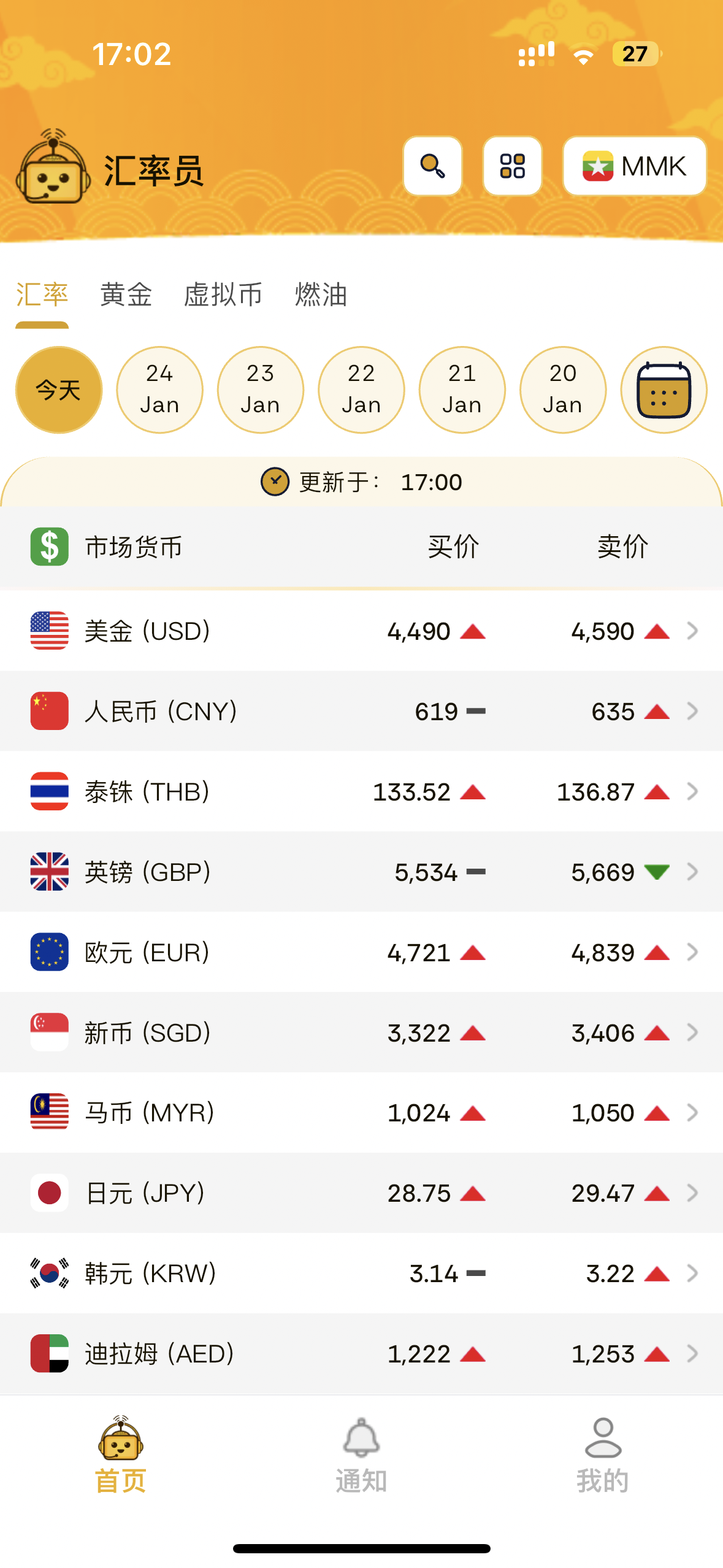Change base currency from MMK
Image resolution: width=723 pixels, height=1568 pixels.
(634, 166)
